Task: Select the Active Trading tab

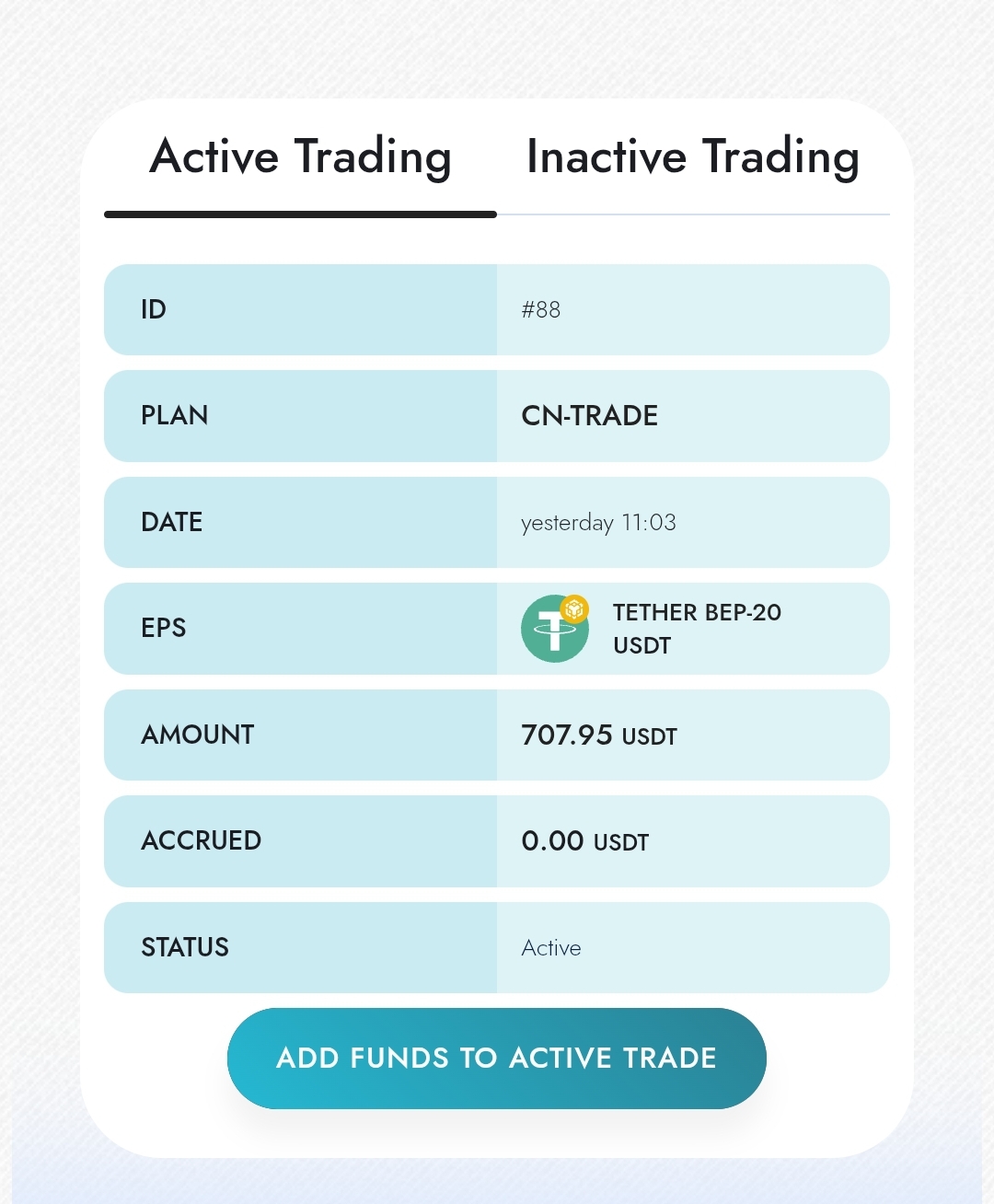Action: point(300,156)
